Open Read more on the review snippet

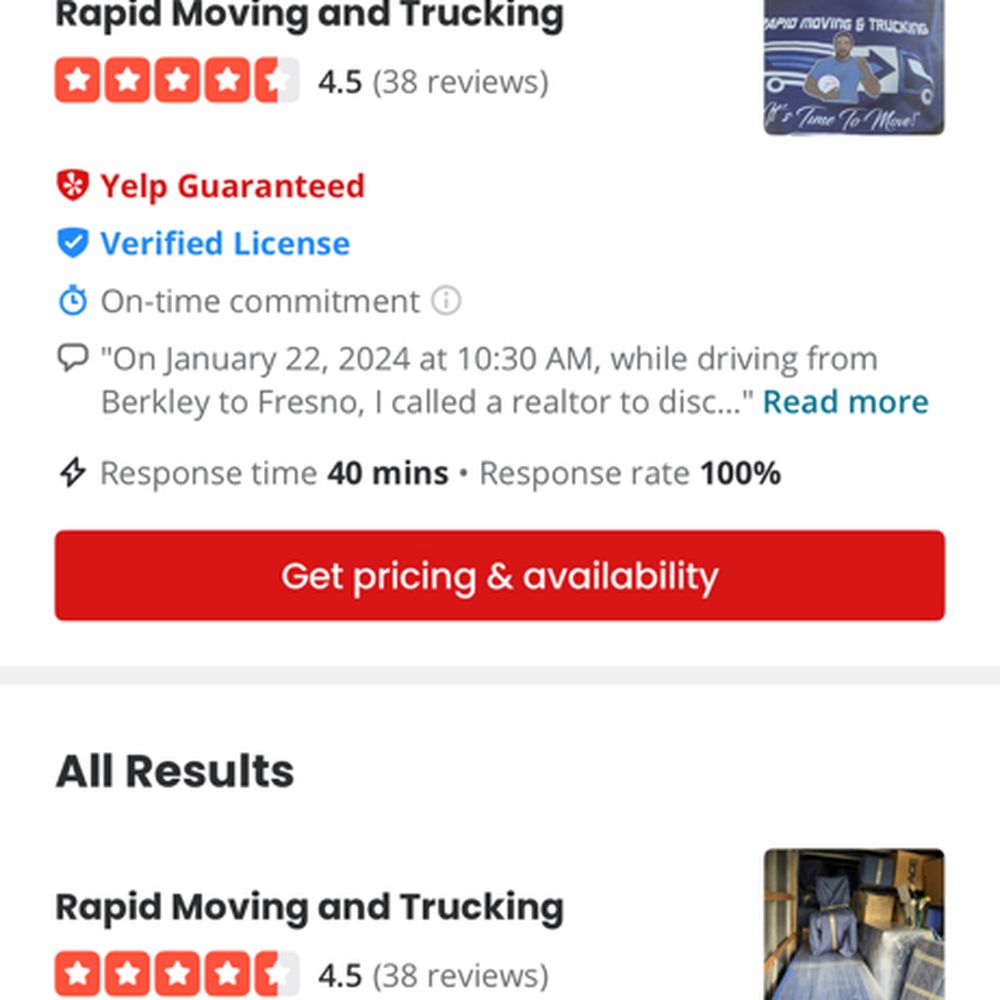pos(845,402)
